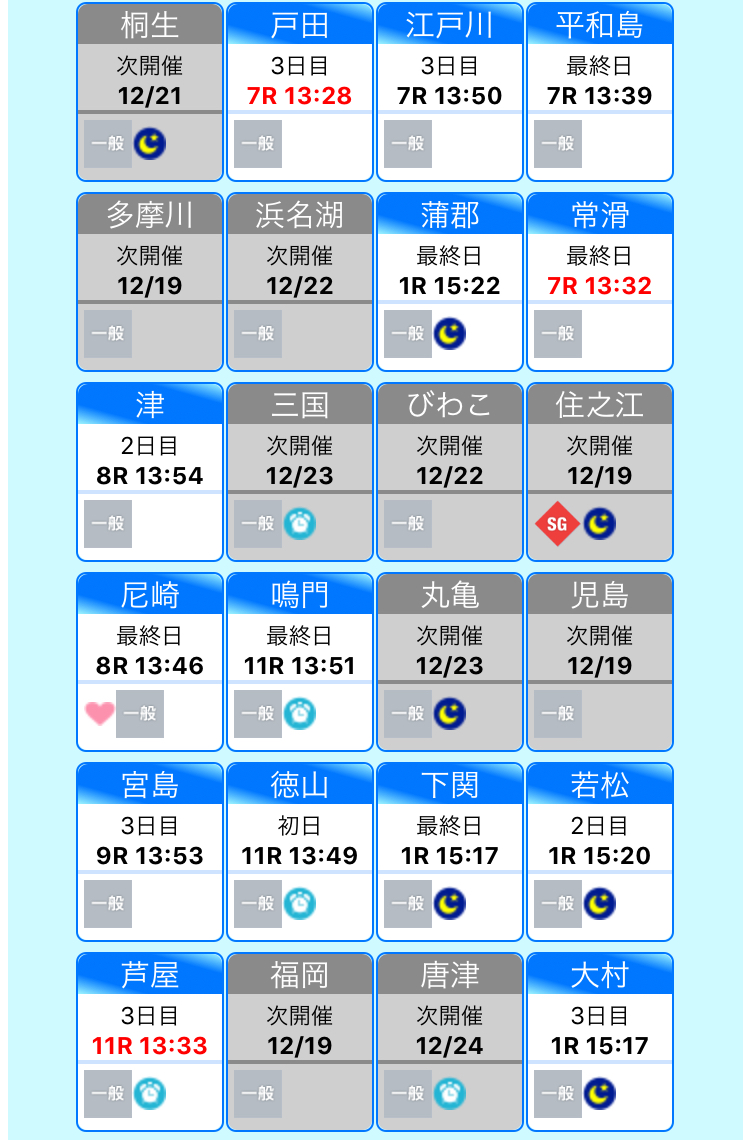Open the びわこ venue card
750x1140 pixels.
(x=450, y=472)
